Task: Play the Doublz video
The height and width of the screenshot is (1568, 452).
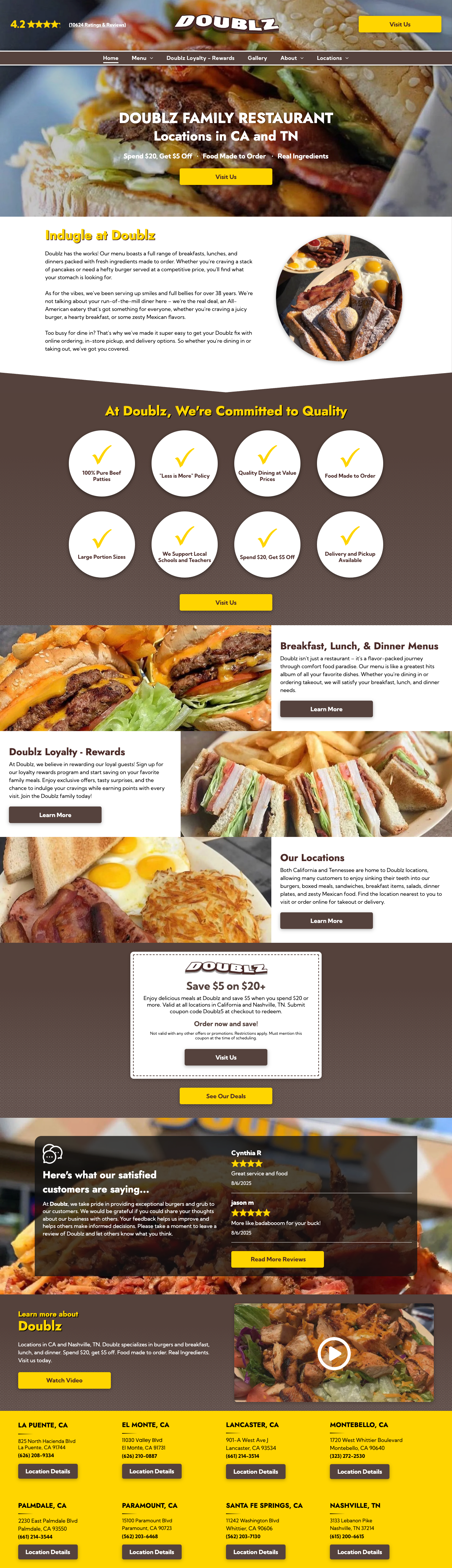Action: 334,1354
